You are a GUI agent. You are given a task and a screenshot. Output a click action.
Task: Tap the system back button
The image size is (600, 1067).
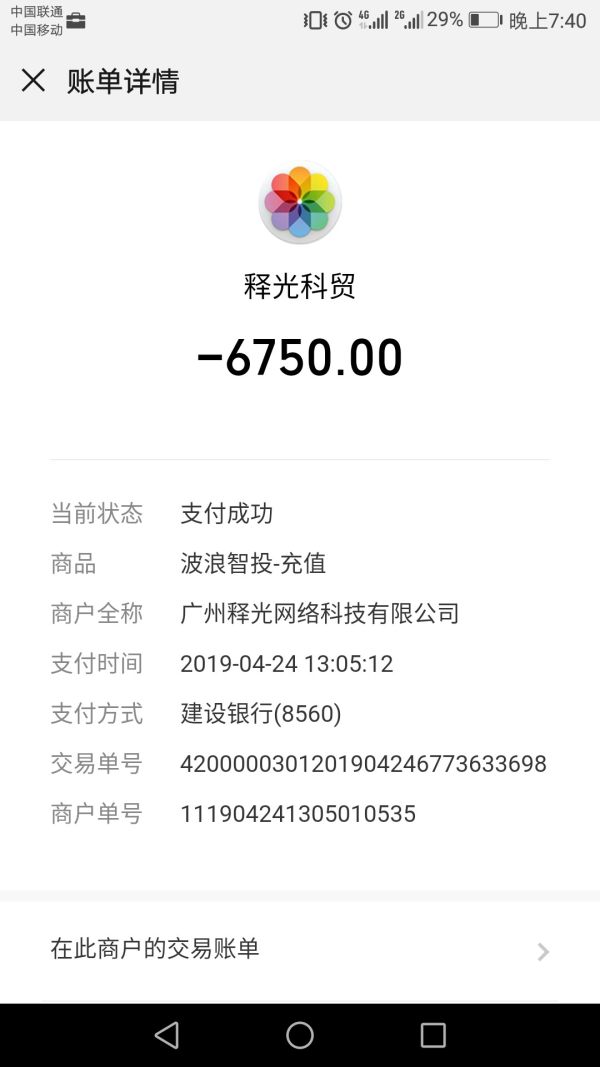pyautogui.click(x=167, y=1035)
